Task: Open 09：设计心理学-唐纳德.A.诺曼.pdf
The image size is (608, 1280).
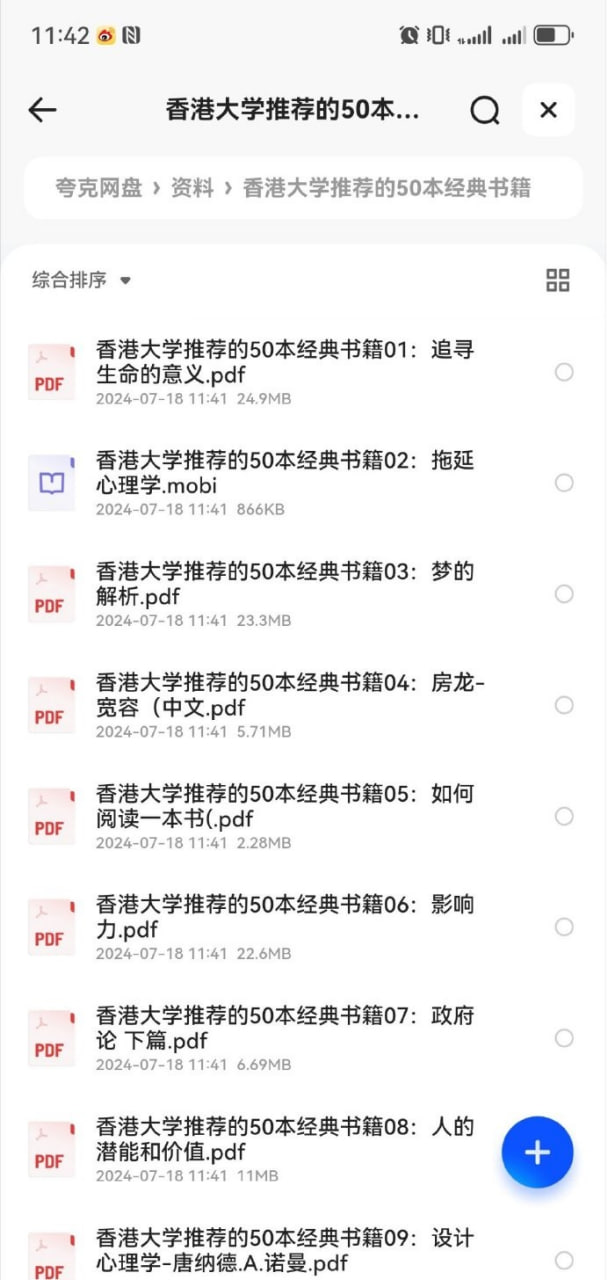Action: click(x=285, y=1250)
